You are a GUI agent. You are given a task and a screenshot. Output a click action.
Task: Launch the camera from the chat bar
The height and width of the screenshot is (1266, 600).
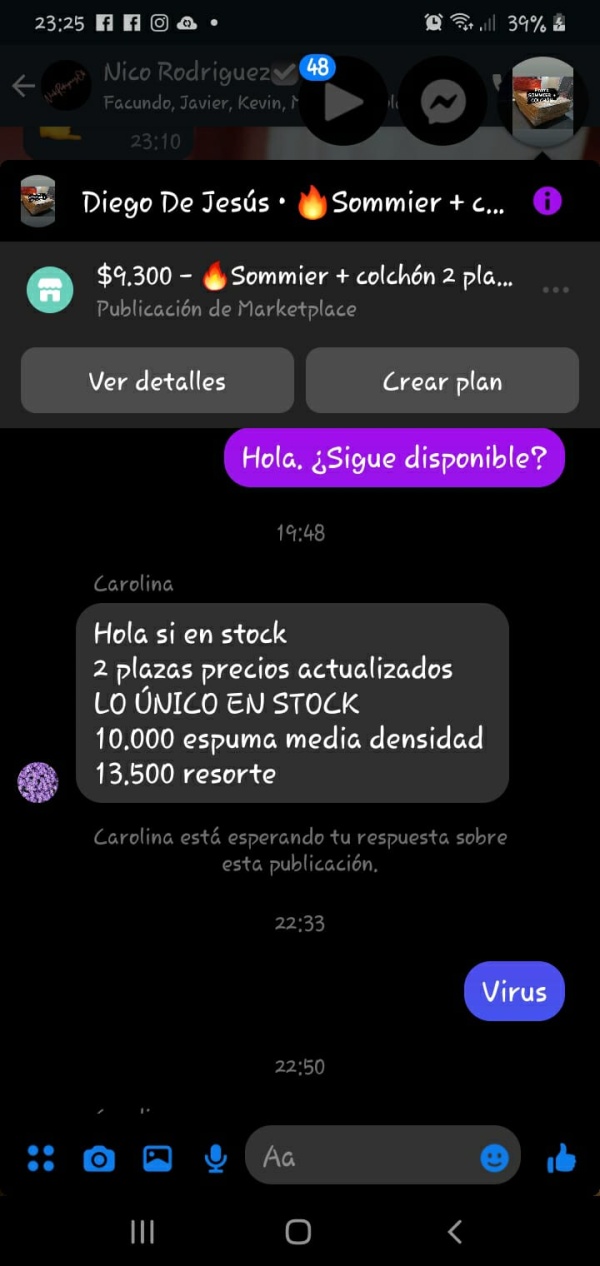[x=98, y=1158]
